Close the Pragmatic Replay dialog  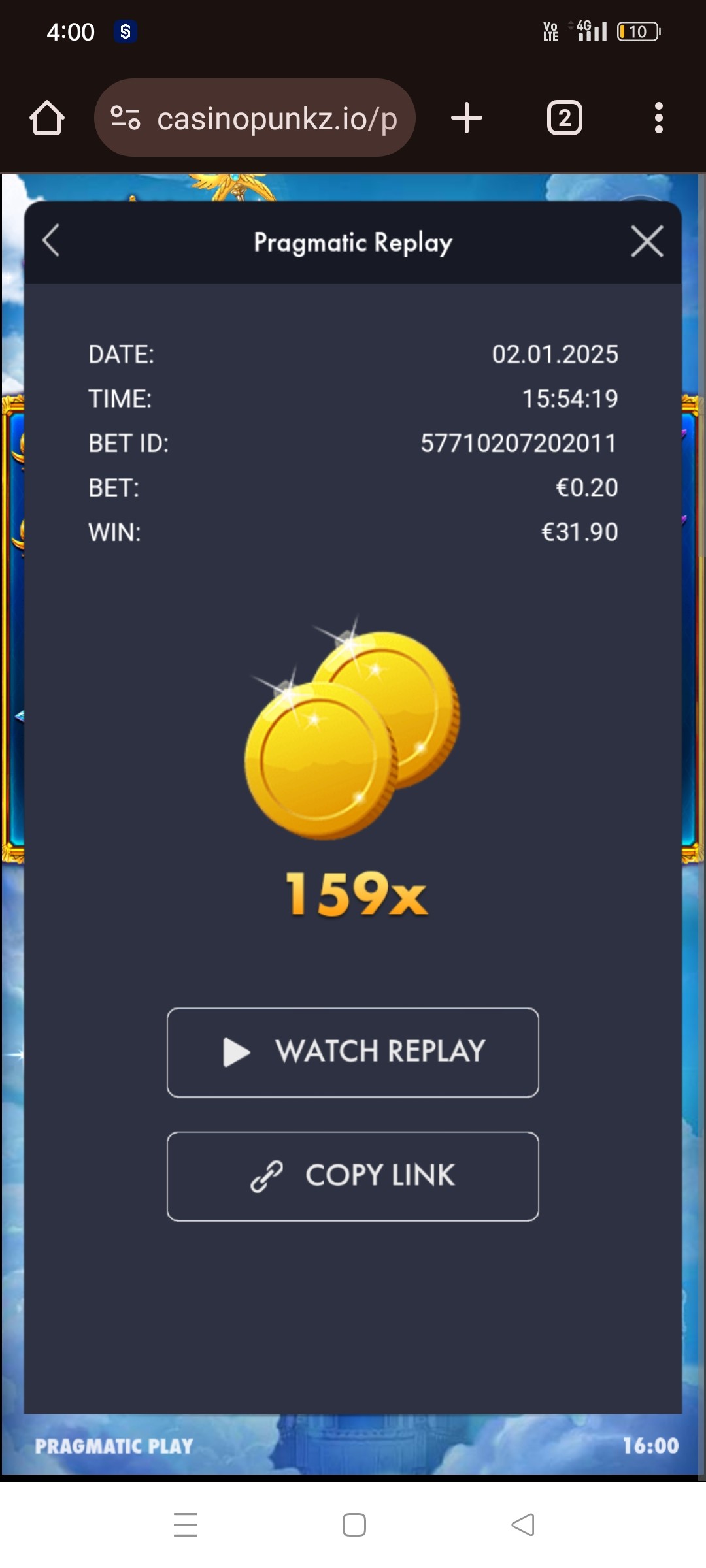pyautogui.click(x=647, y=241)
